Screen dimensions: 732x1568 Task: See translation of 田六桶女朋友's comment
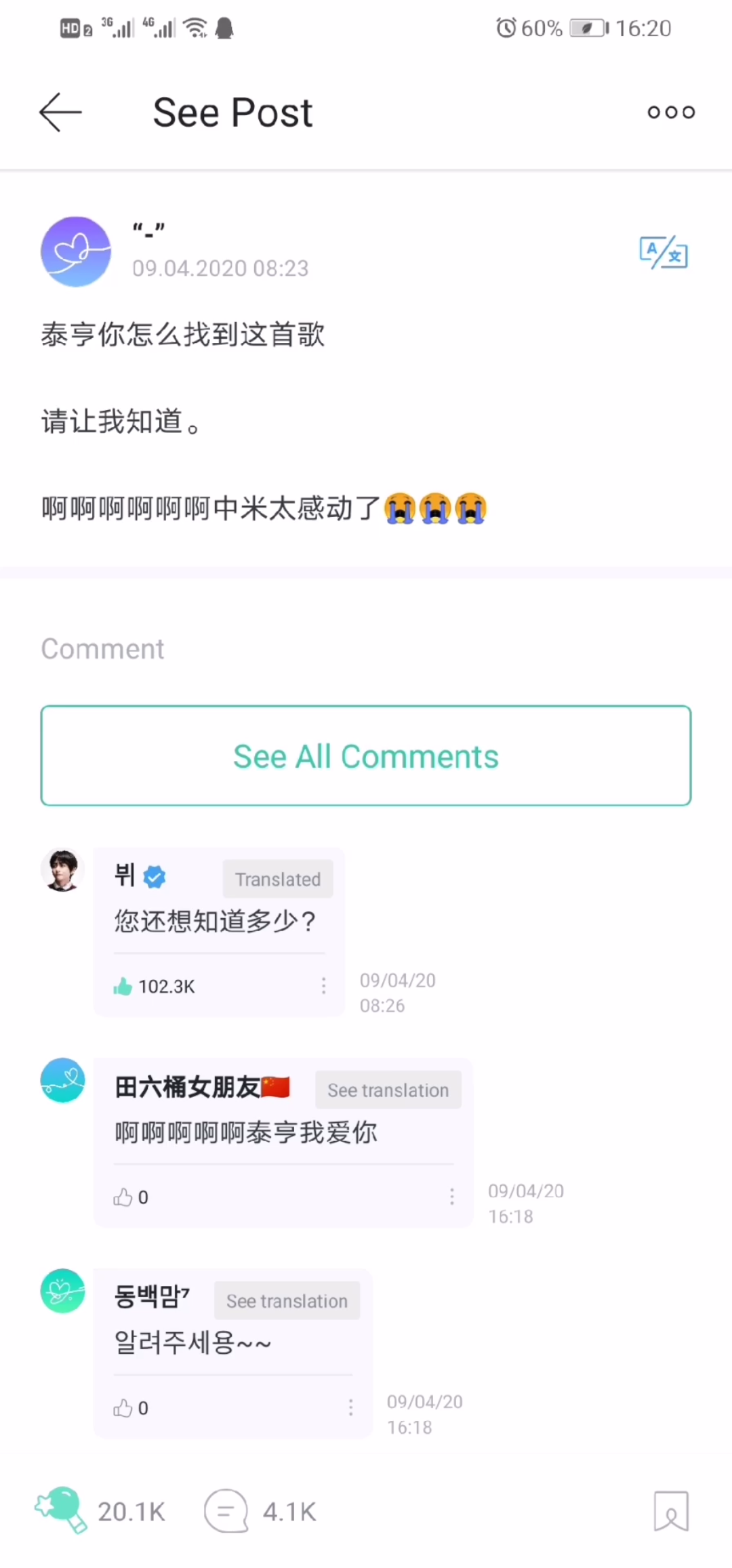[x=388, y=1090]
